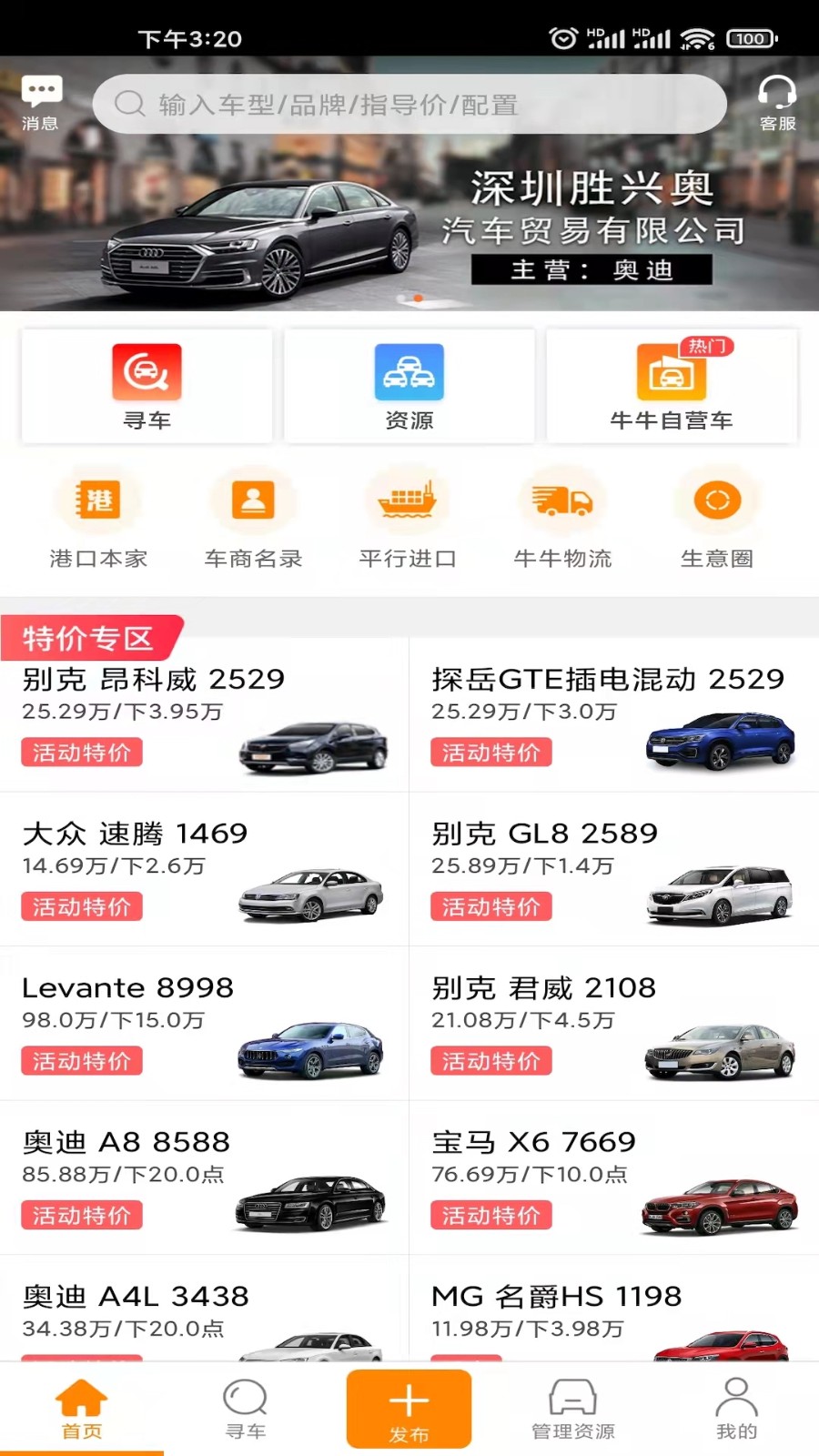The image size is (819, 1456).
Task: Tap 活动特价 on the 别克 昂科威 listing
Action: coord(81,752)
